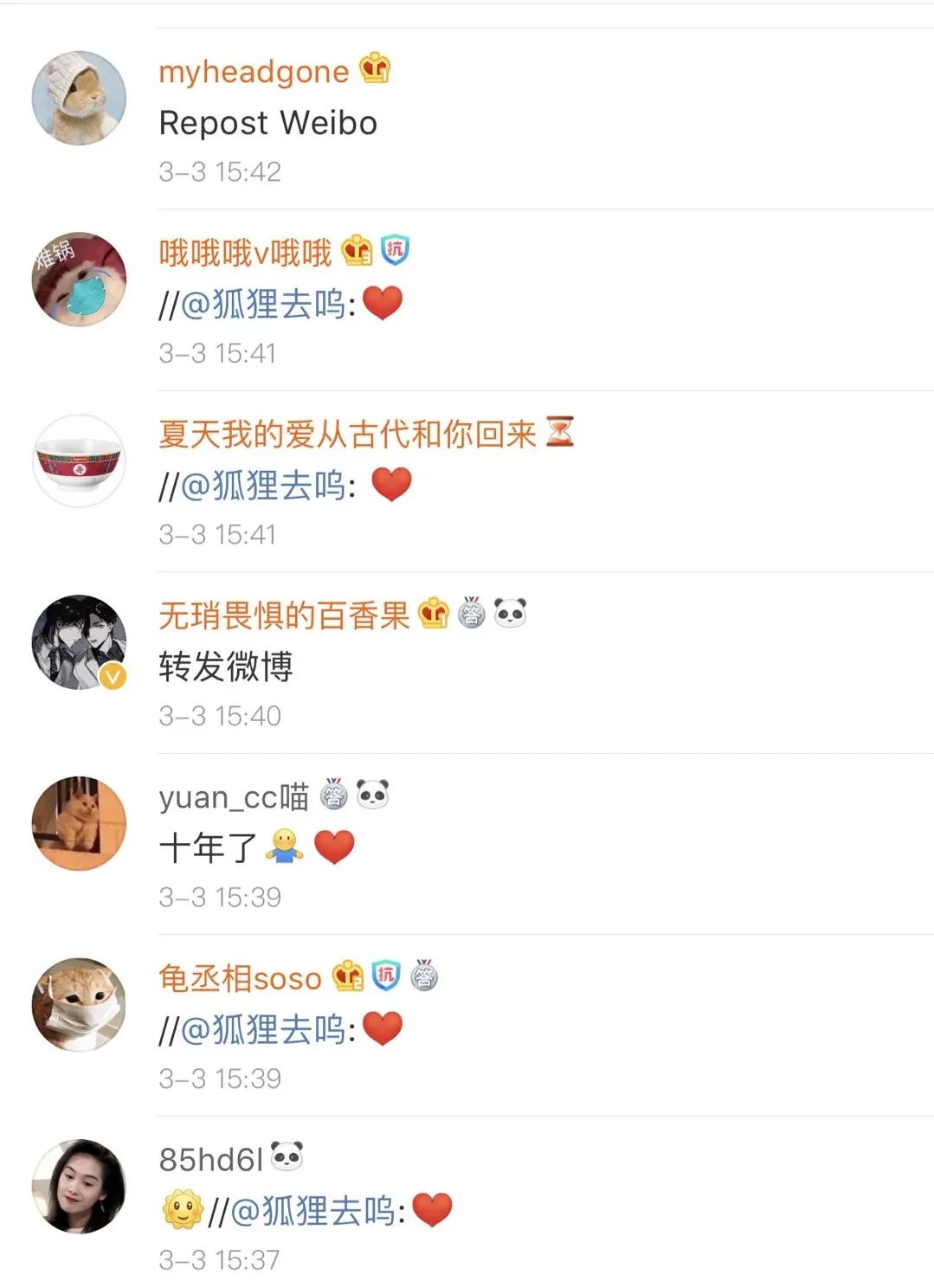Click the 转发微博 repost text by 无瑕畏惧的百香果
The height and width of the screenshot is (1288, 934).
pyautogui.click(x=226, y=667)
